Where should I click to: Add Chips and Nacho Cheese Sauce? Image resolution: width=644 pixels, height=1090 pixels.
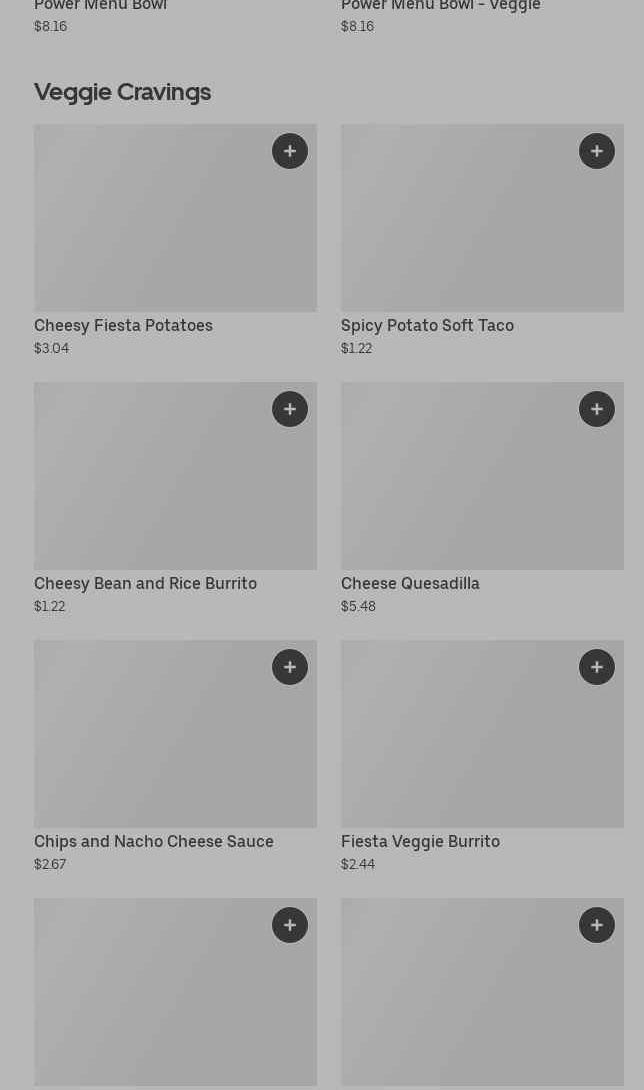[x=290, y=667]
